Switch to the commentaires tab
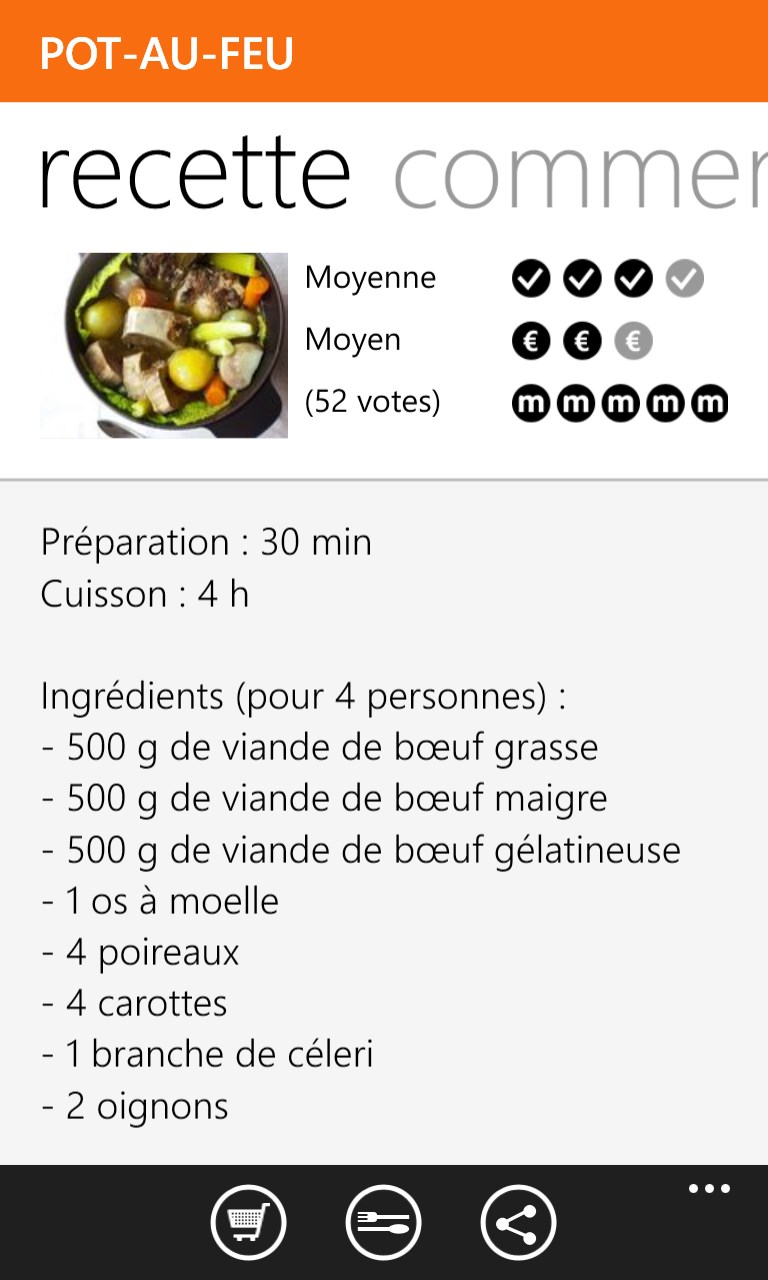Screen dimensions: 768x1280 pyautogui.click(x=580, y=176)
